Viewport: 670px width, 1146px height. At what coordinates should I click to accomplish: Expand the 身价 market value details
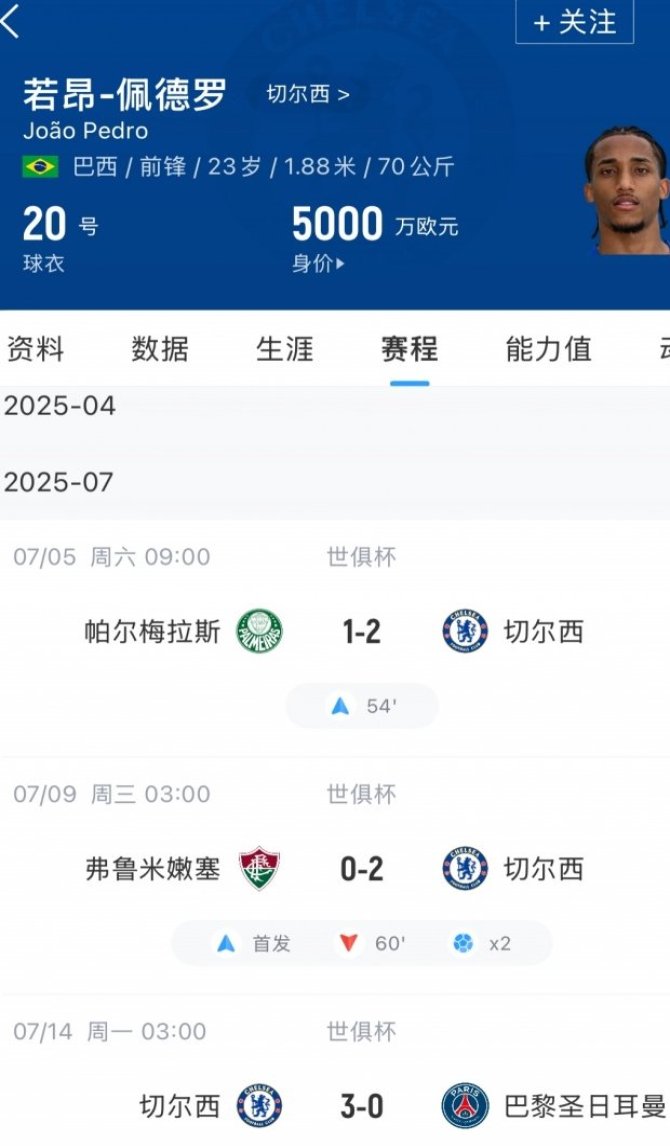[x=318, y=263]
